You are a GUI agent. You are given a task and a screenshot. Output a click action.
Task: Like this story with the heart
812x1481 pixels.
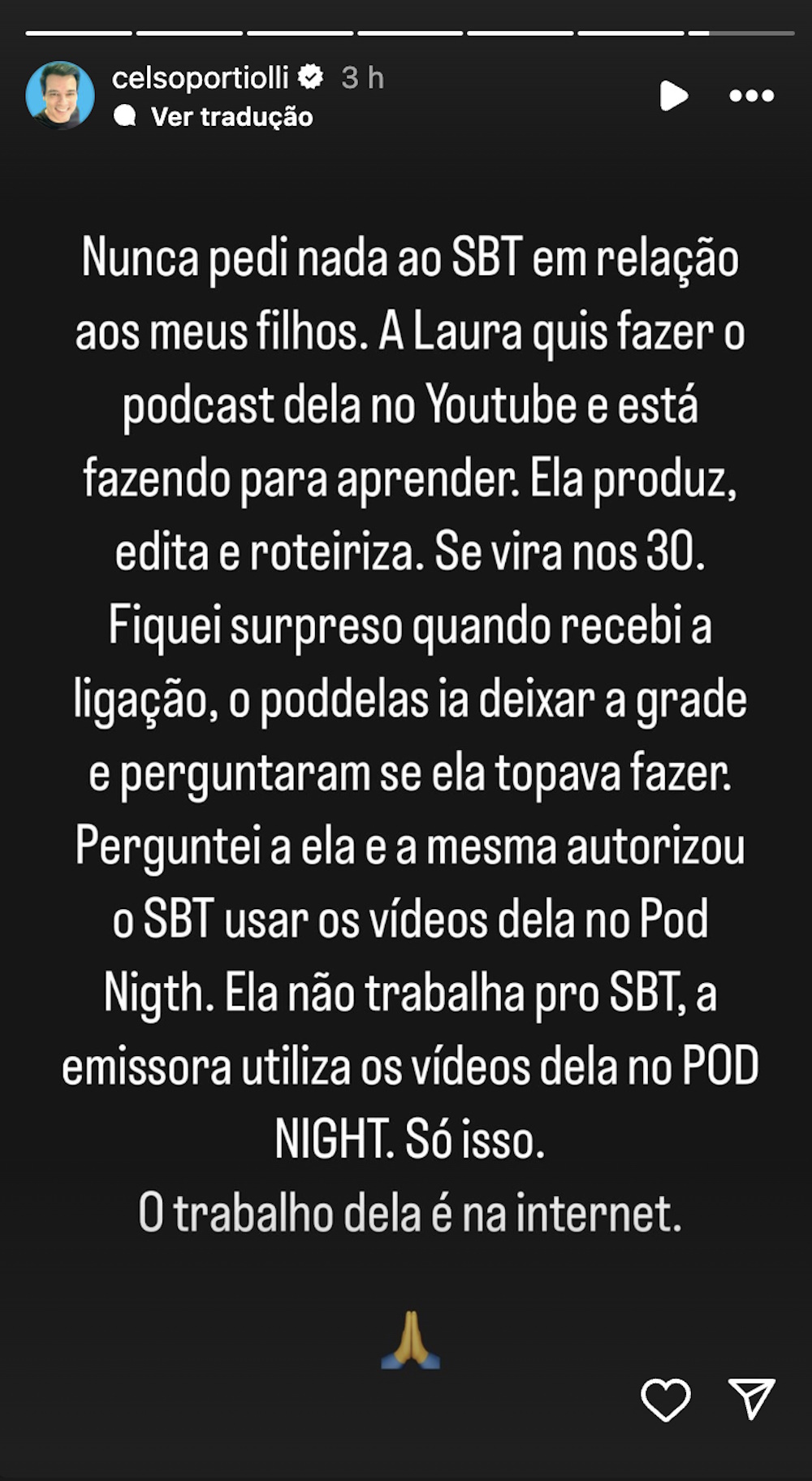coord(665,1399)
